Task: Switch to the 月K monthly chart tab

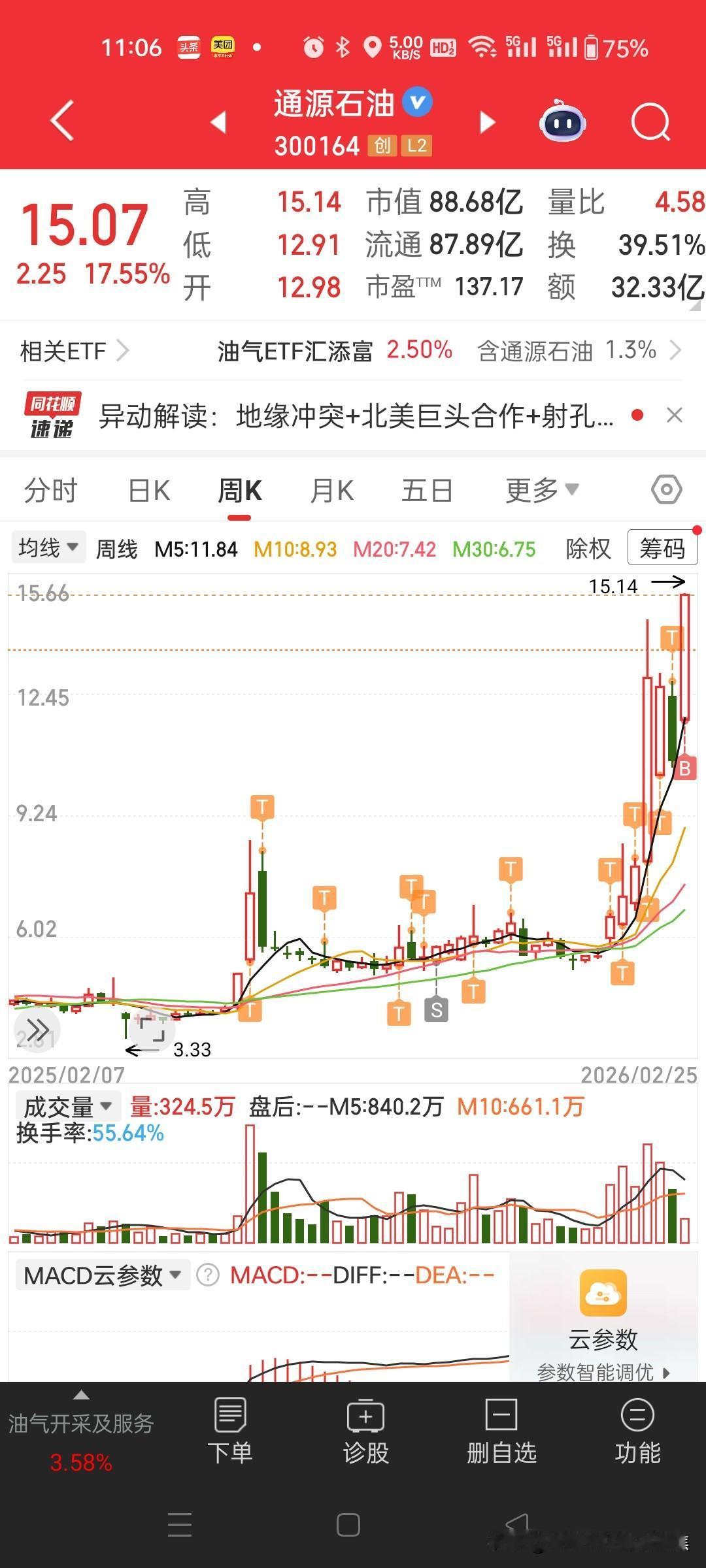Action: tap(332, 489)
